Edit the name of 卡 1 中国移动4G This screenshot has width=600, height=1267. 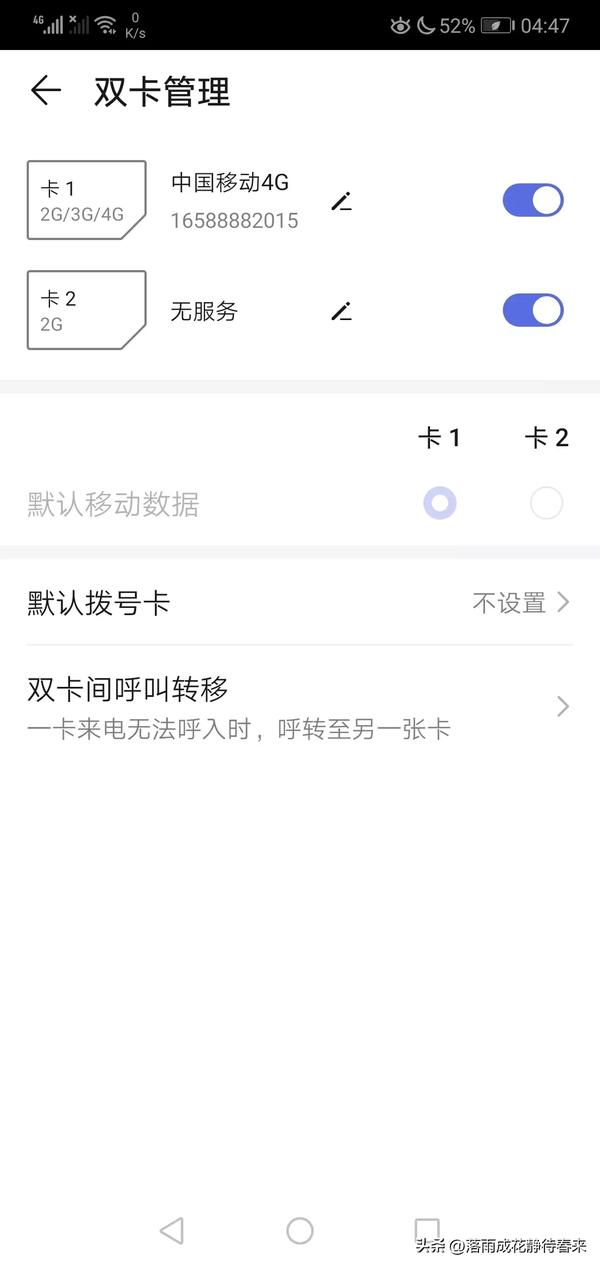point(342,201)
